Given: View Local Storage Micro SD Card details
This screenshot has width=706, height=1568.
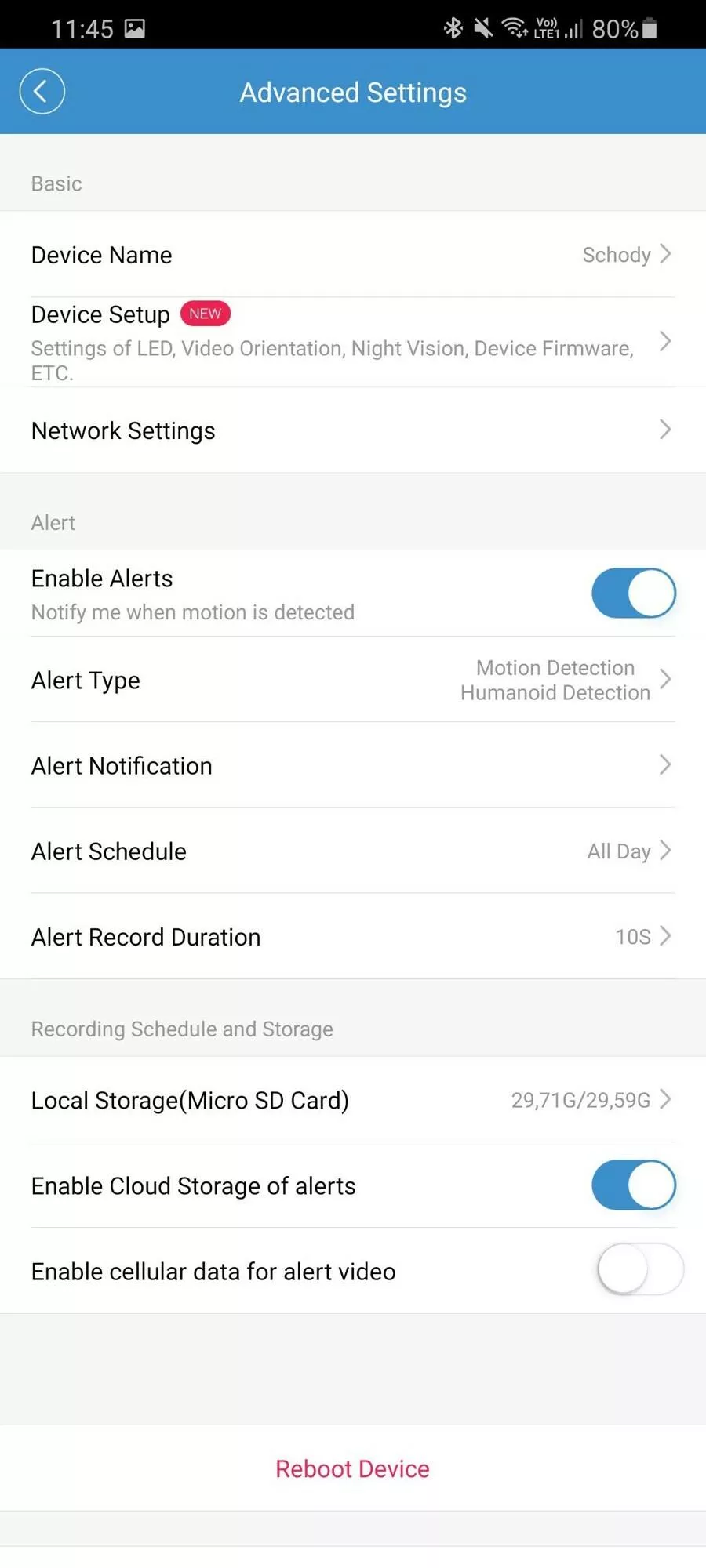Looking at the screenshot, I should tap(352, 1100).
